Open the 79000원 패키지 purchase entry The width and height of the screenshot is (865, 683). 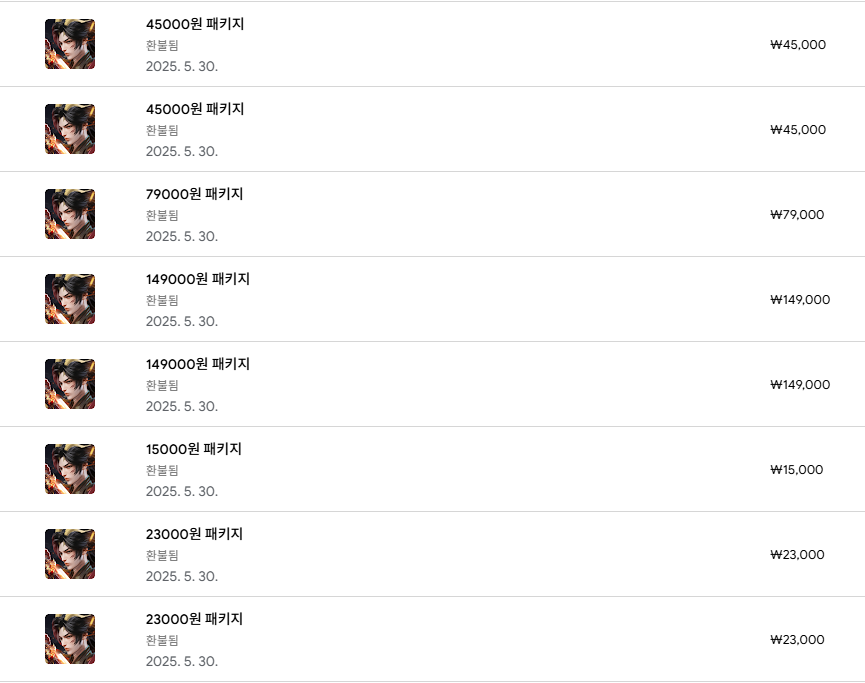point(195,194)
